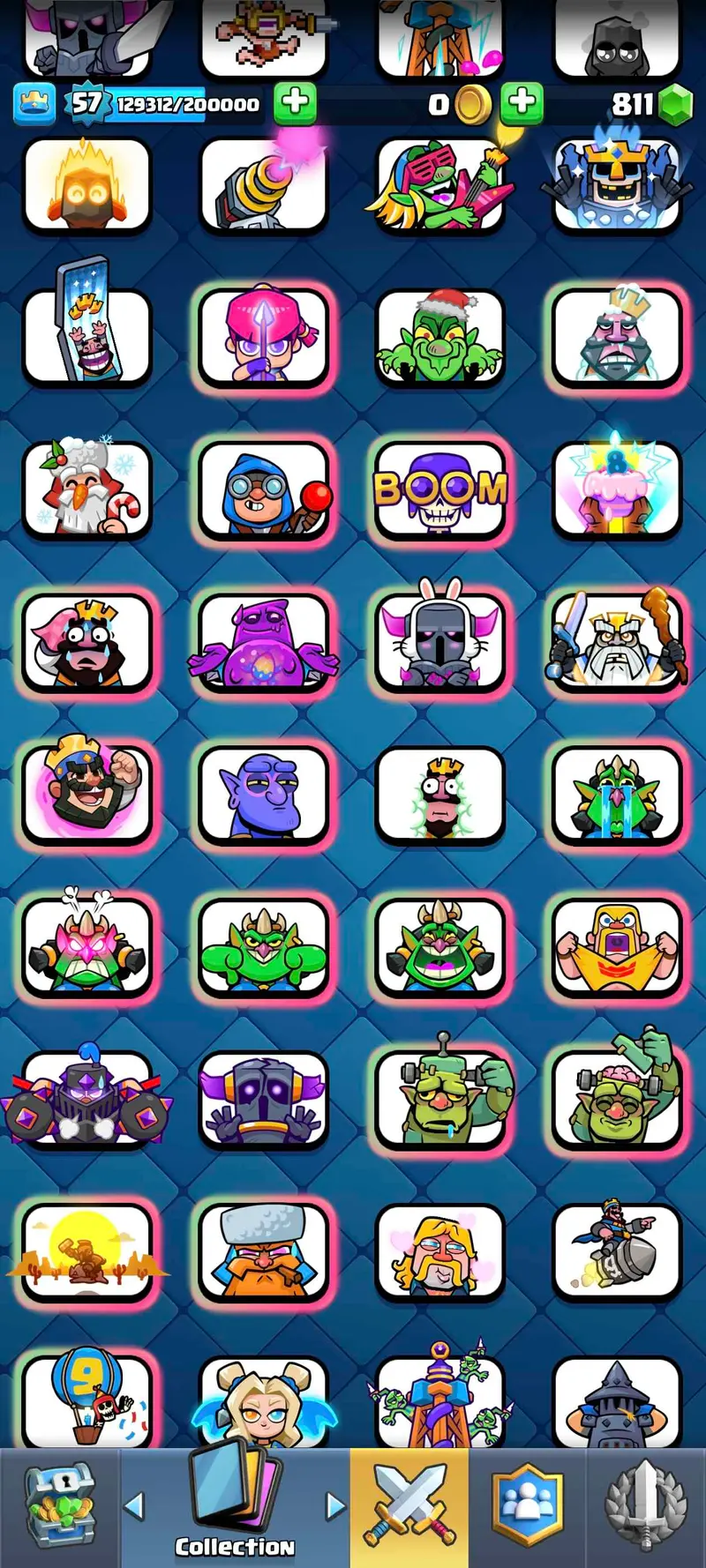Select the BOOM skull emote
706x1568 pixels.
tap(439, 489)
